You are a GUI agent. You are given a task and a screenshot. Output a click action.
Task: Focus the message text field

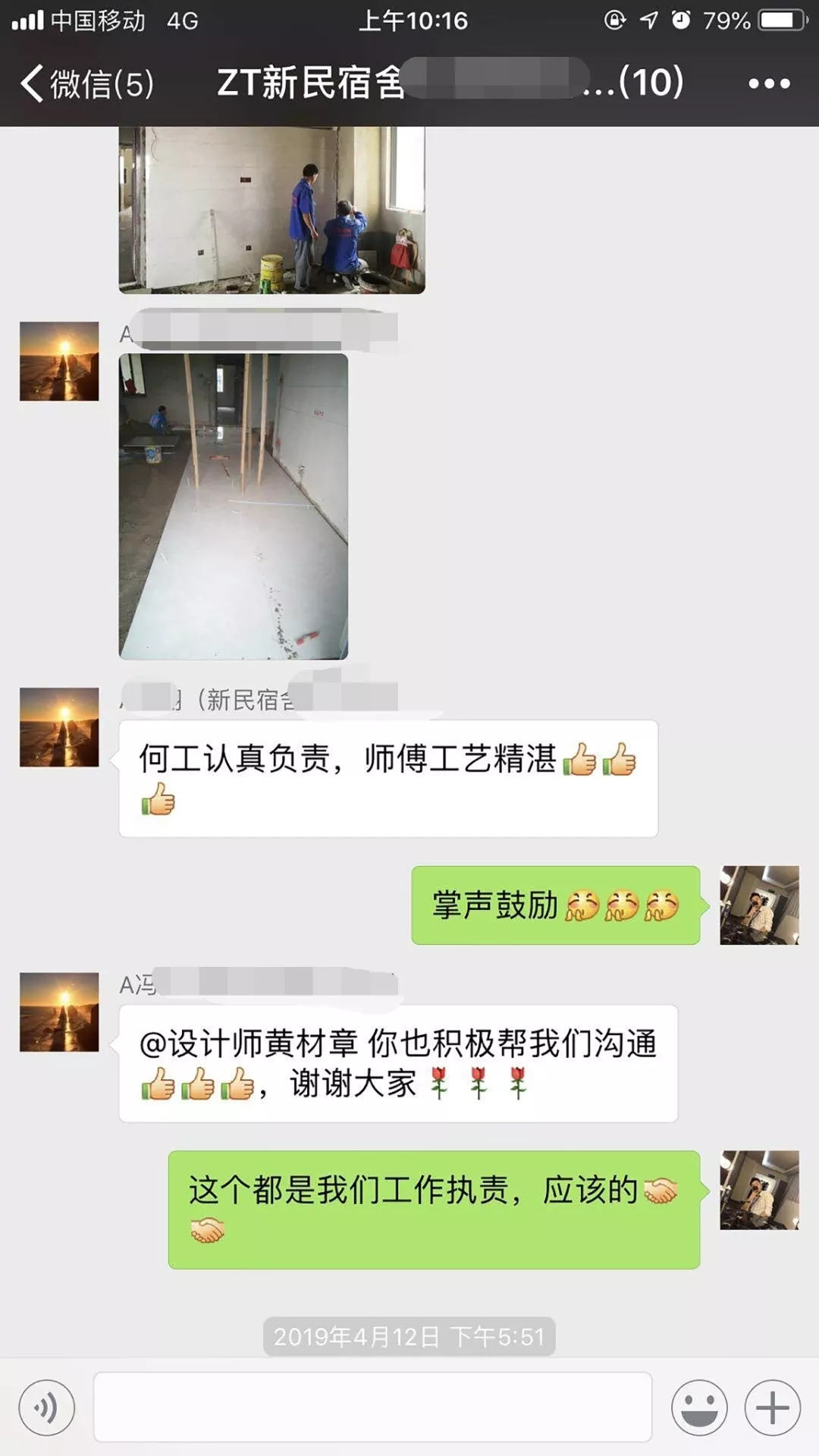pyautogui.click(x=372, y=1407)
